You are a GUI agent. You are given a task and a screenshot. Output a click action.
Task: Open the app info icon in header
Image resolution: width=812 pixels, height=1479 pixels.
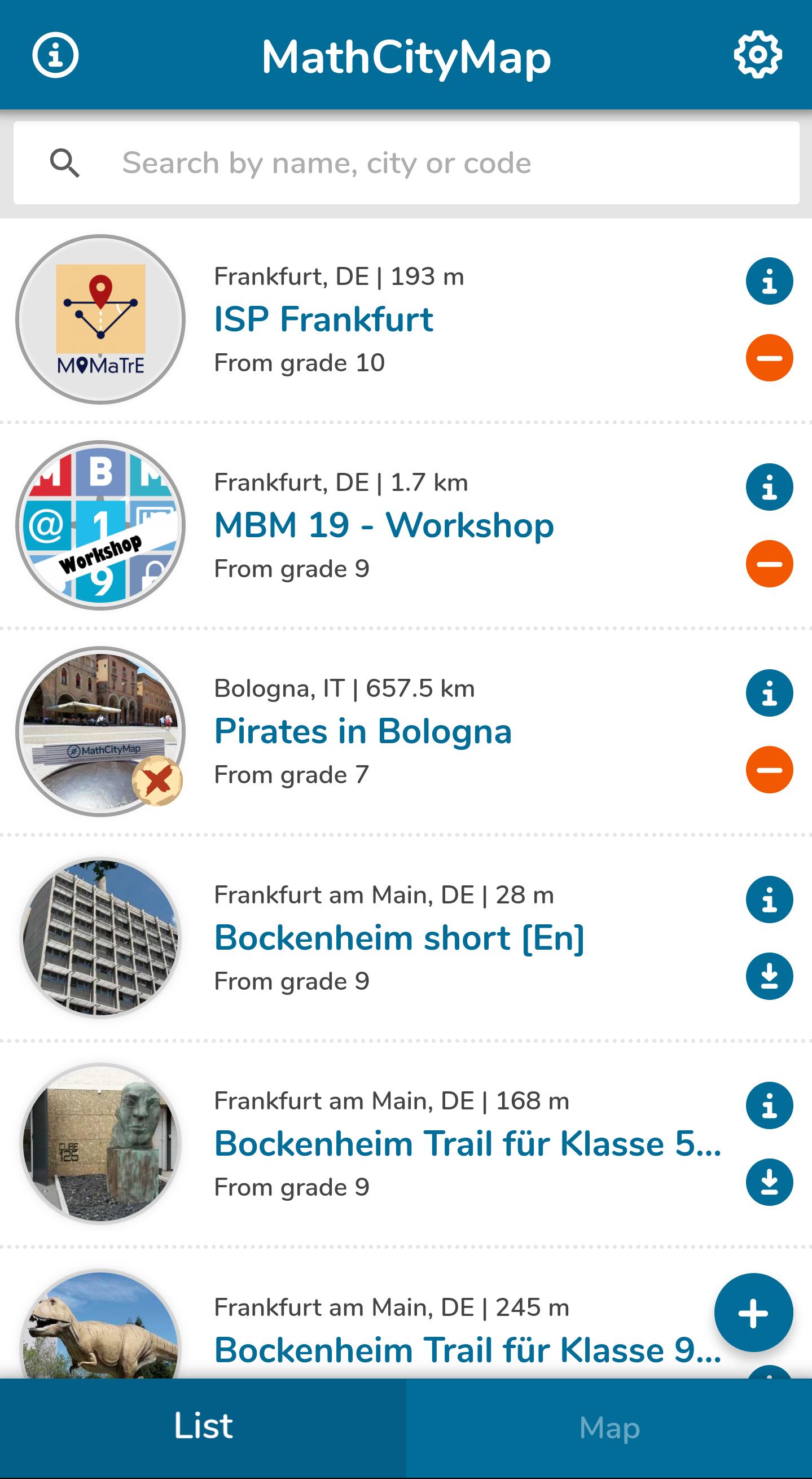click(55, 55)
